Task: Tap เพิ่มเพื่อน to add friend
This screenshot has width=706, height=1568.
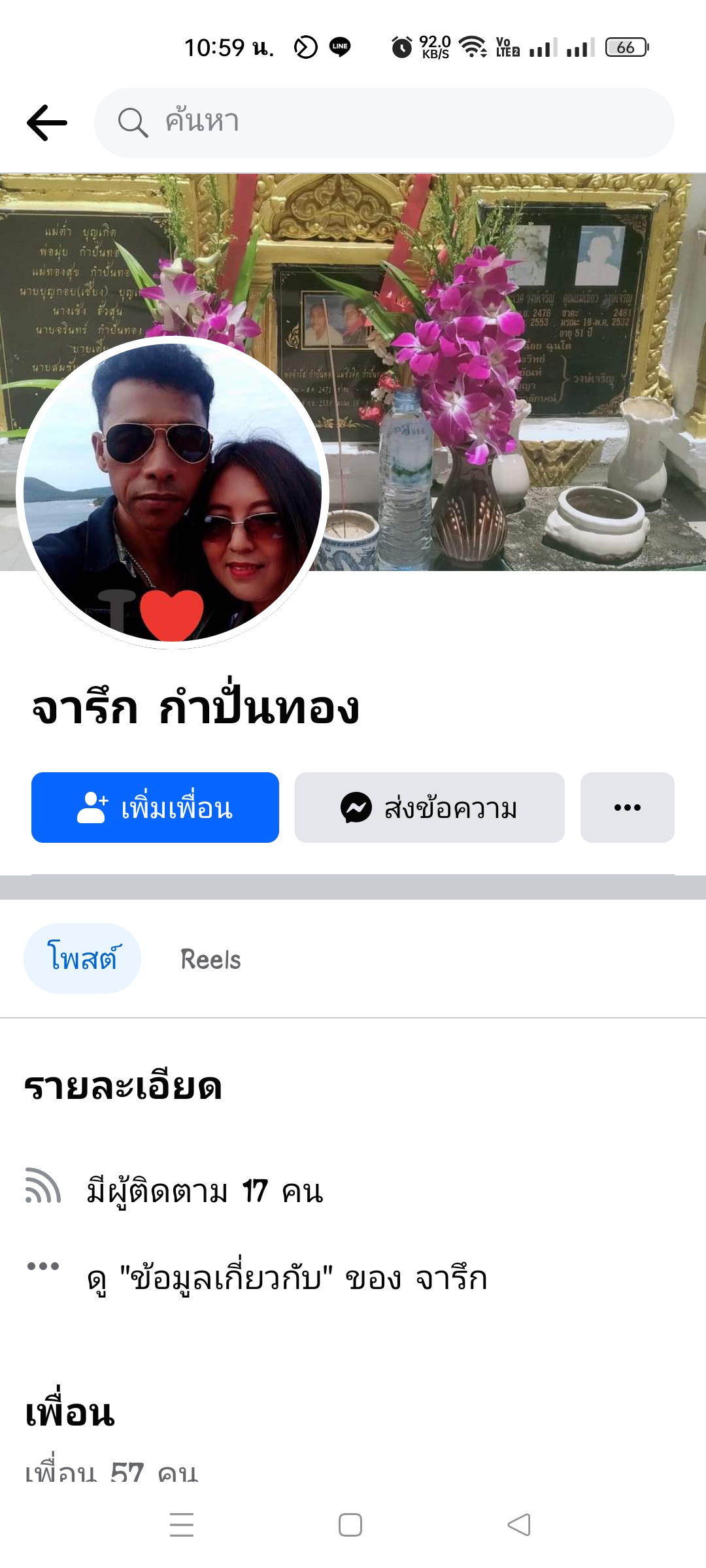Action: 155,808
